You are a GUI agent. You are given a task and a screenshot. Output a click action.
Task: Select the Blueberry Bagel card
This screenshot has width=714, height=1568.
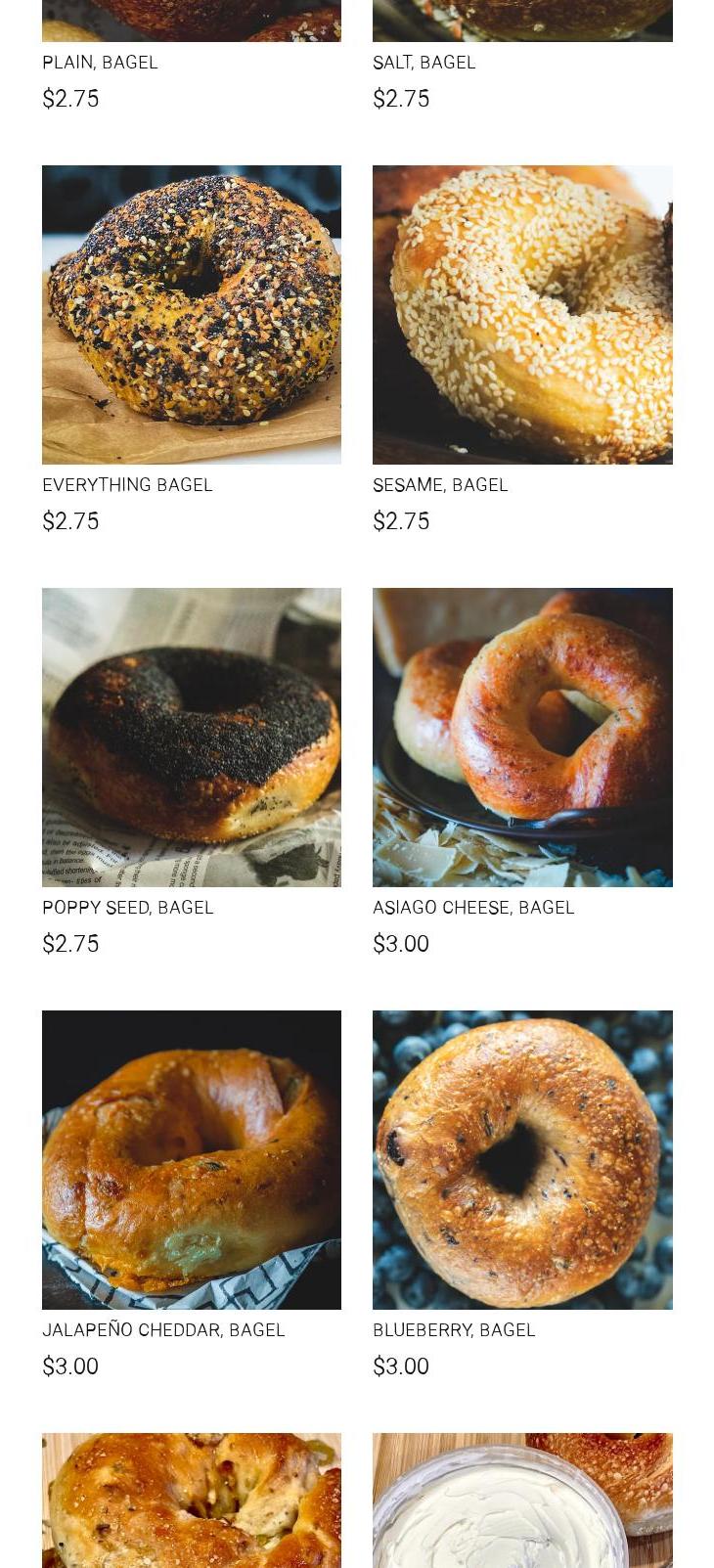521,1160
